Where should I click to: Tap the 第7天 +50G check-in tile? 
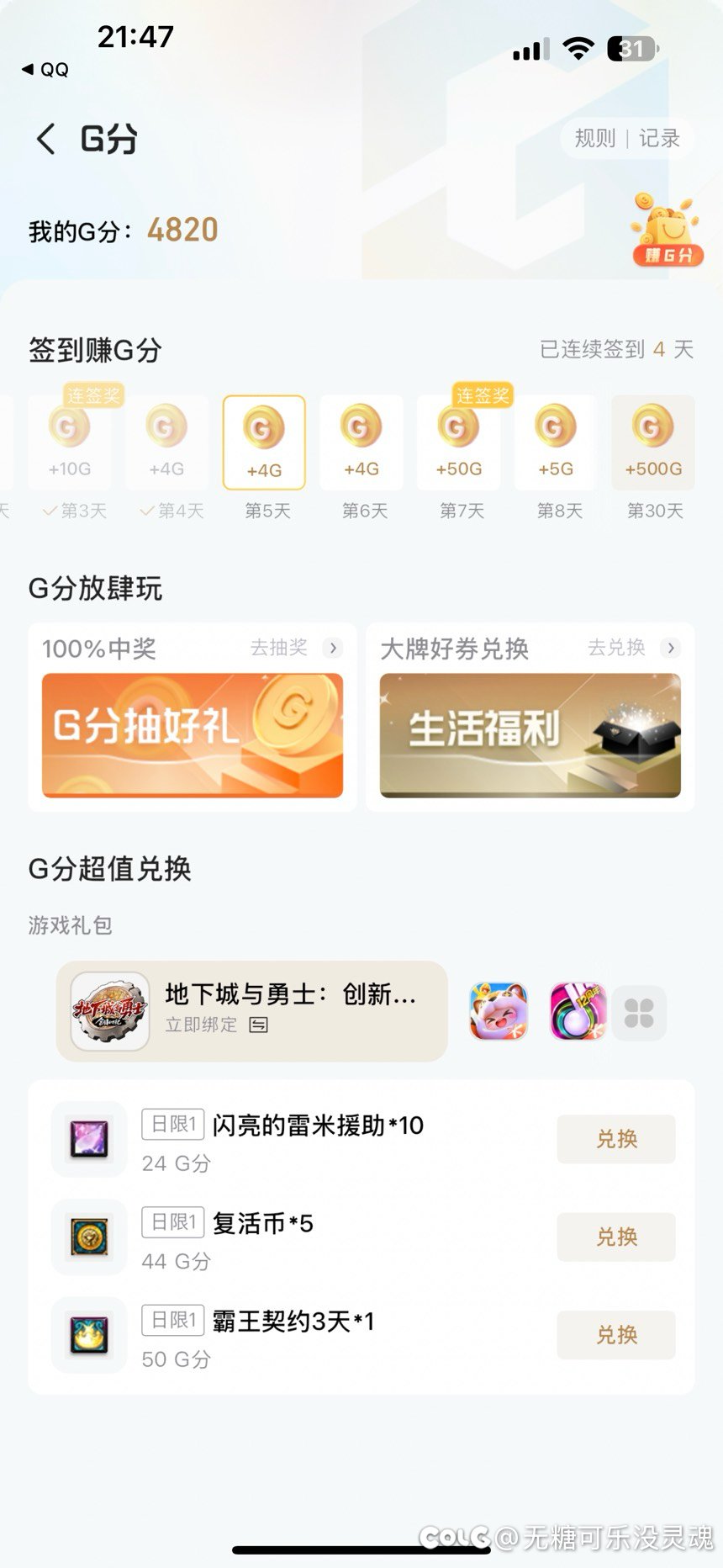point(459,442)
